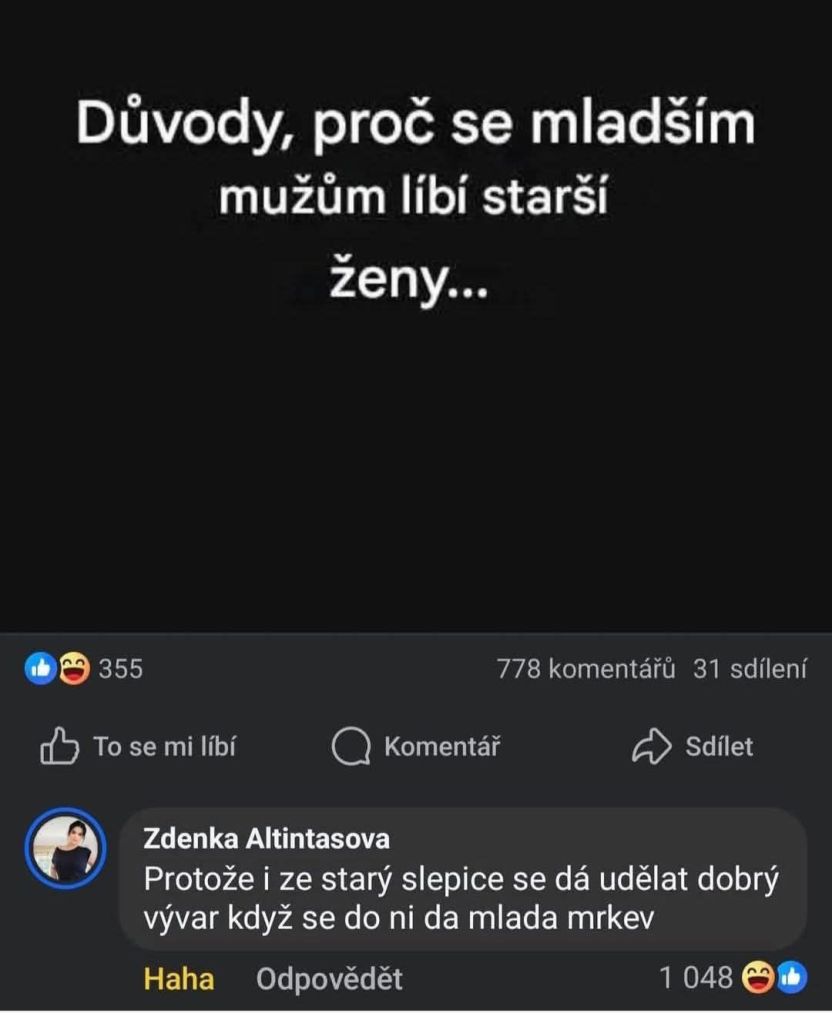The width and height of the screenshot is (832, 1023).
Task: Reply to Zdenka's comment with Odpovědět
Action: (x=329, y=978)
